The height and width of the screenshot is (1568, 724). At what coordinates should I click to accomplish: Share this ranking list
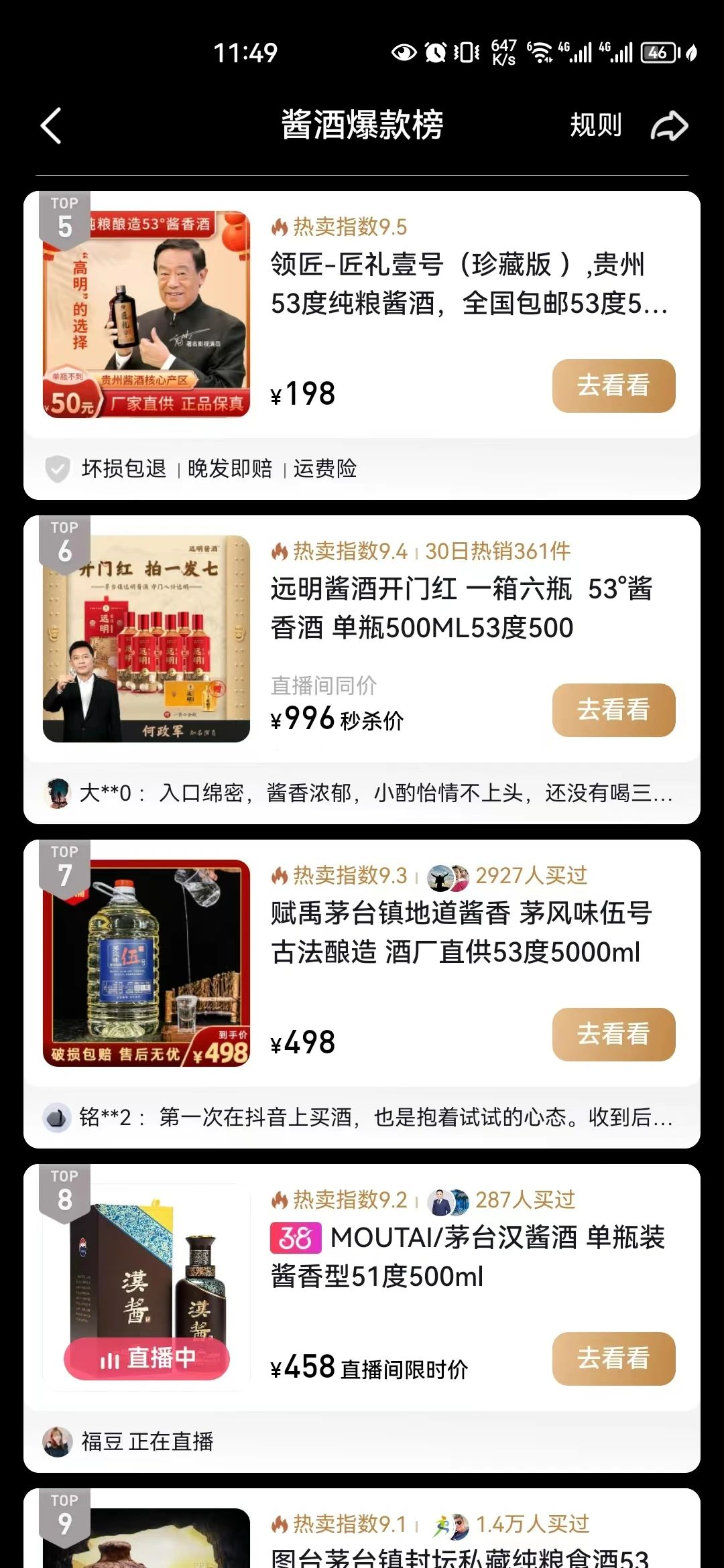[669, 126]
